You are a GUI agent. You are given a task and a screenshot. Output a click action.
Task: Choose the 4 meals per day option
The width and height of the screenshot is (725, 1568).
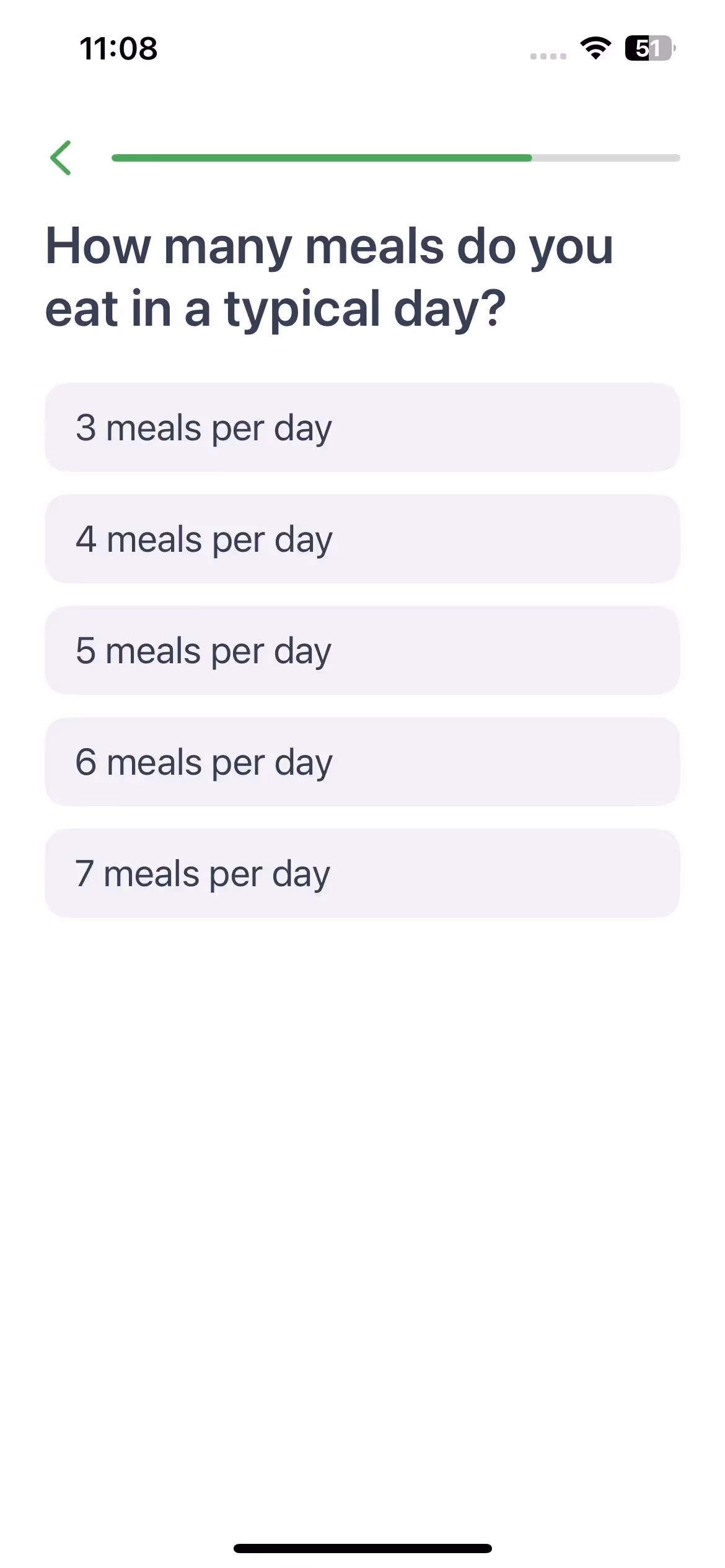tap(362, 539)
